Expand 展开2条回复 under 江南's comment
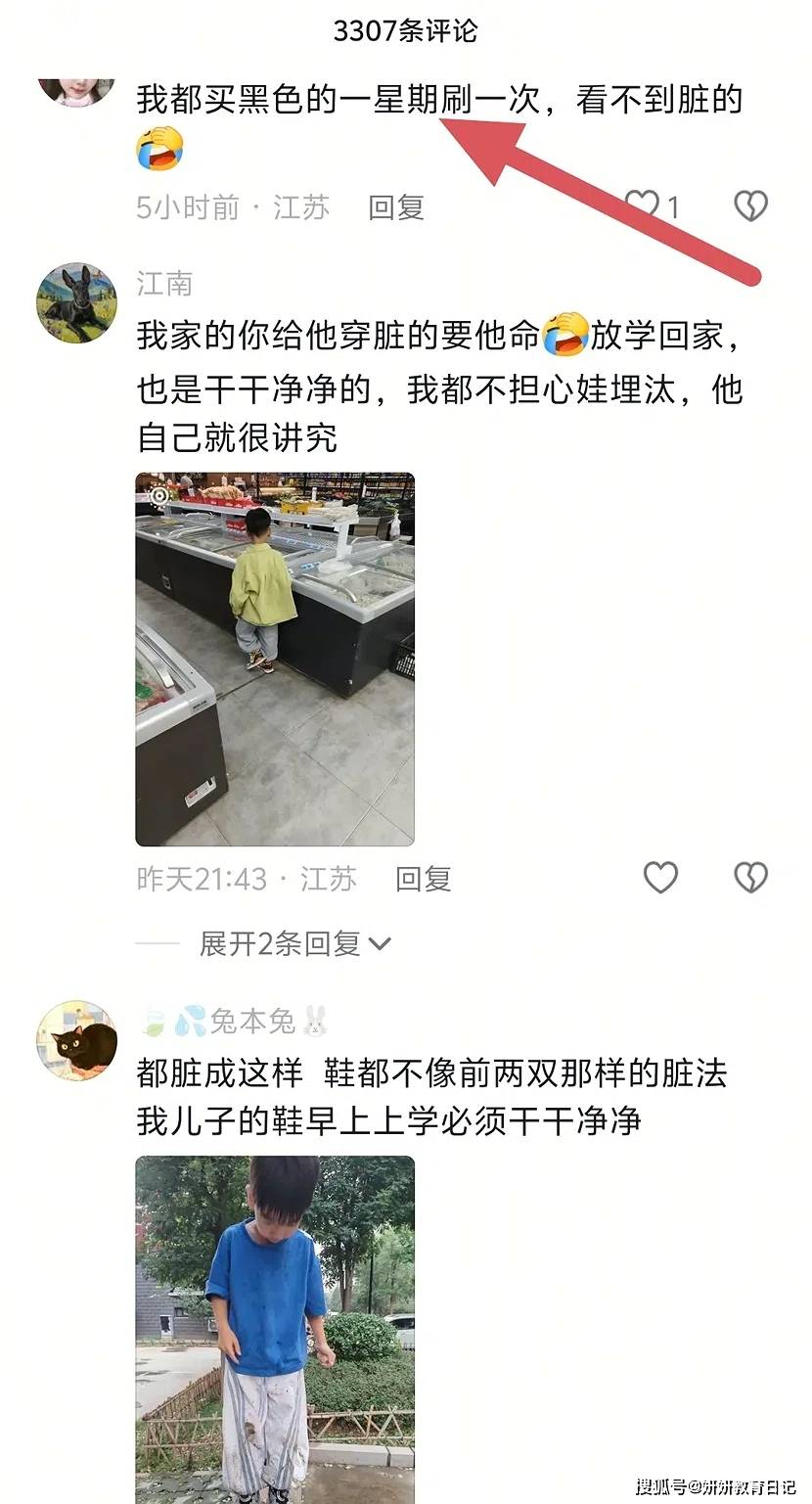Screen dimensions: 812x1504 (x=294, y=943)
